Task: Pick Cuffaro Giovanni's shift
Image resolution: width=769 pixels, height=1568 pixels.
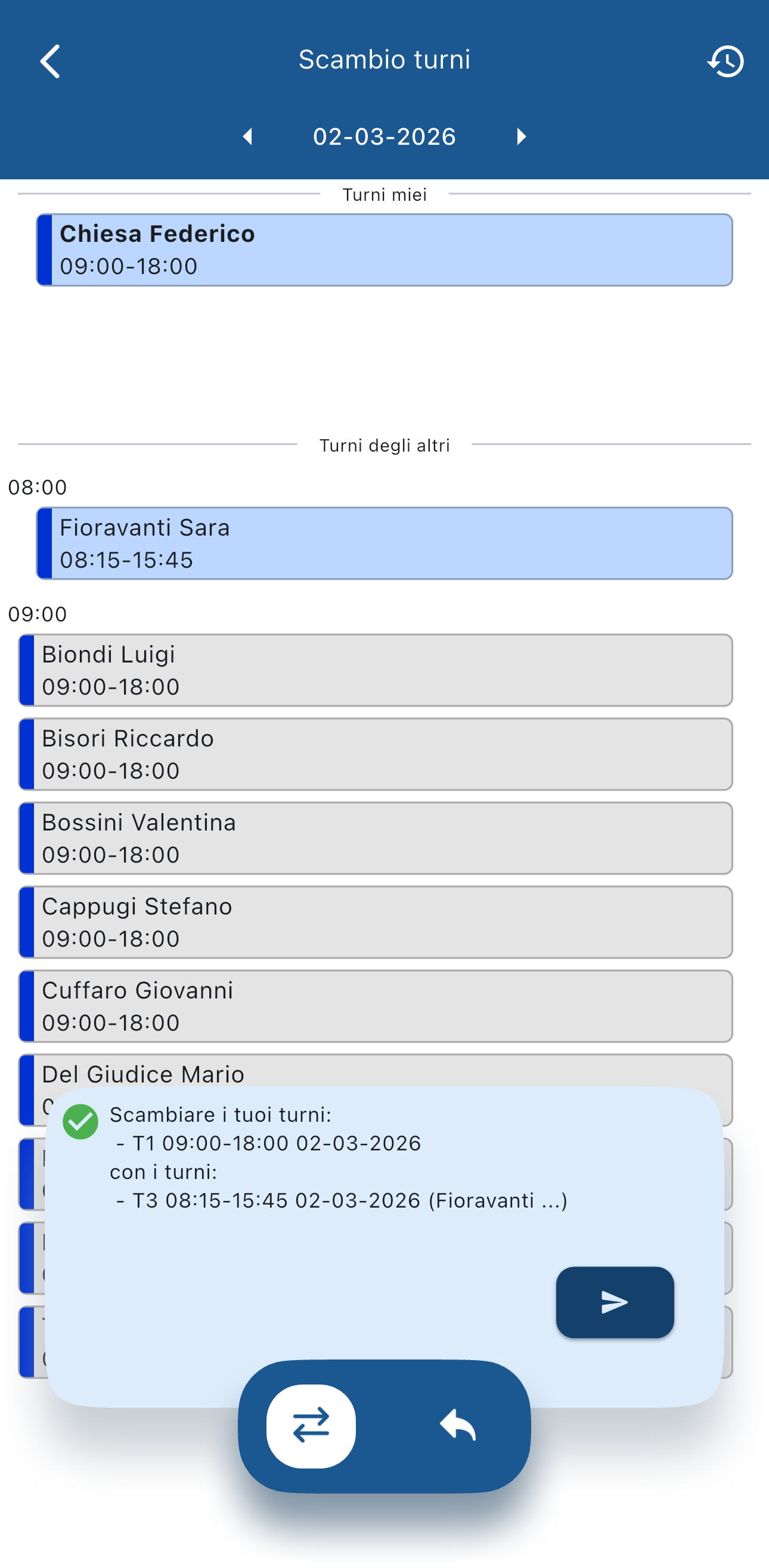Action: pyautogui.click(x=375, y=1006)
